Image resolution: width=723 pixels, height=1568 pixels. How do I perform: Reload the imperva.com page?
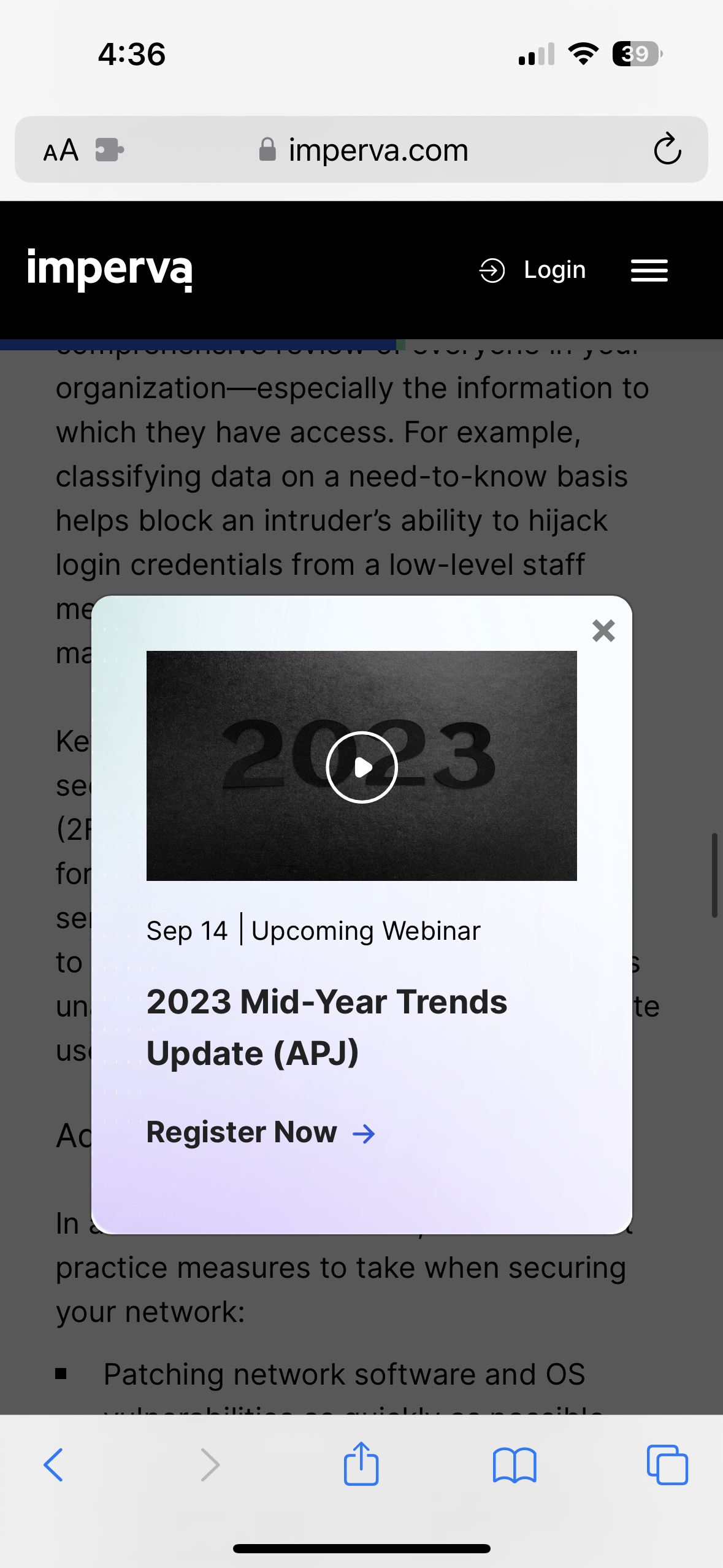(667, 150)
